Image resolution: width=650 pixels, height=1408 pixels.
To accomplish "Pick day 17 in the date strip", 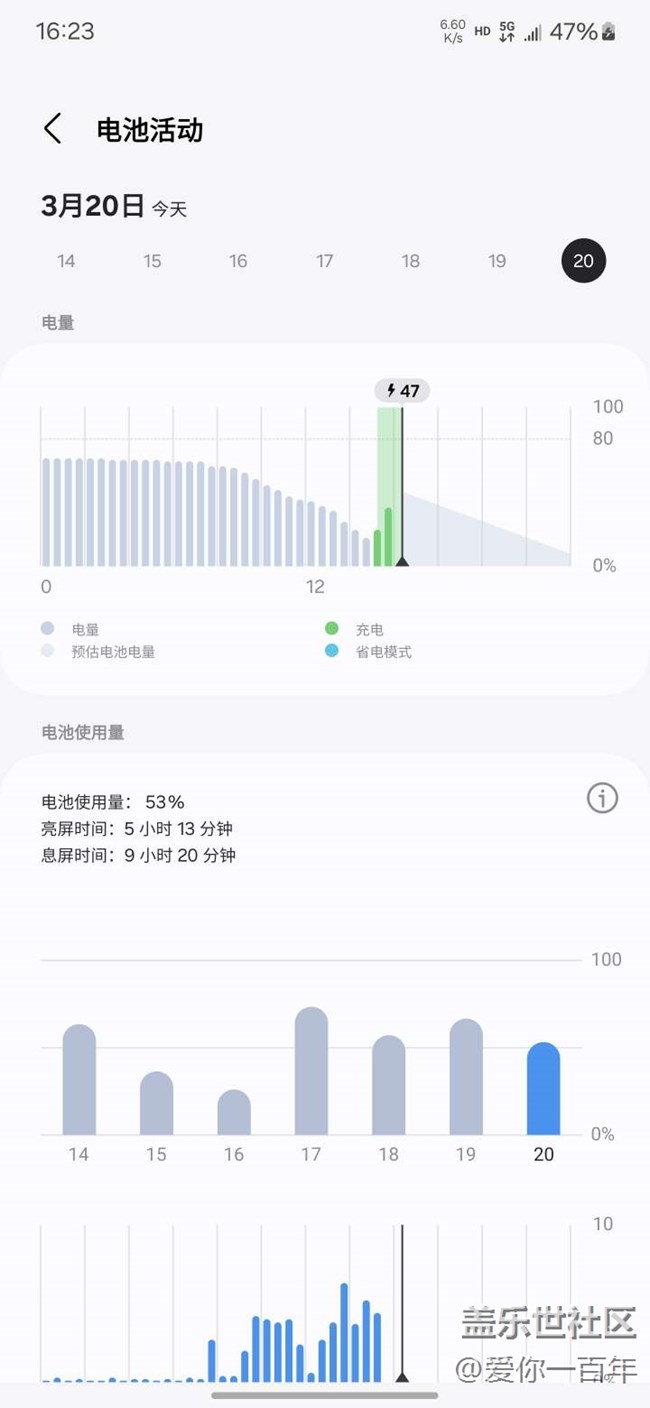I will click(325, 261).
